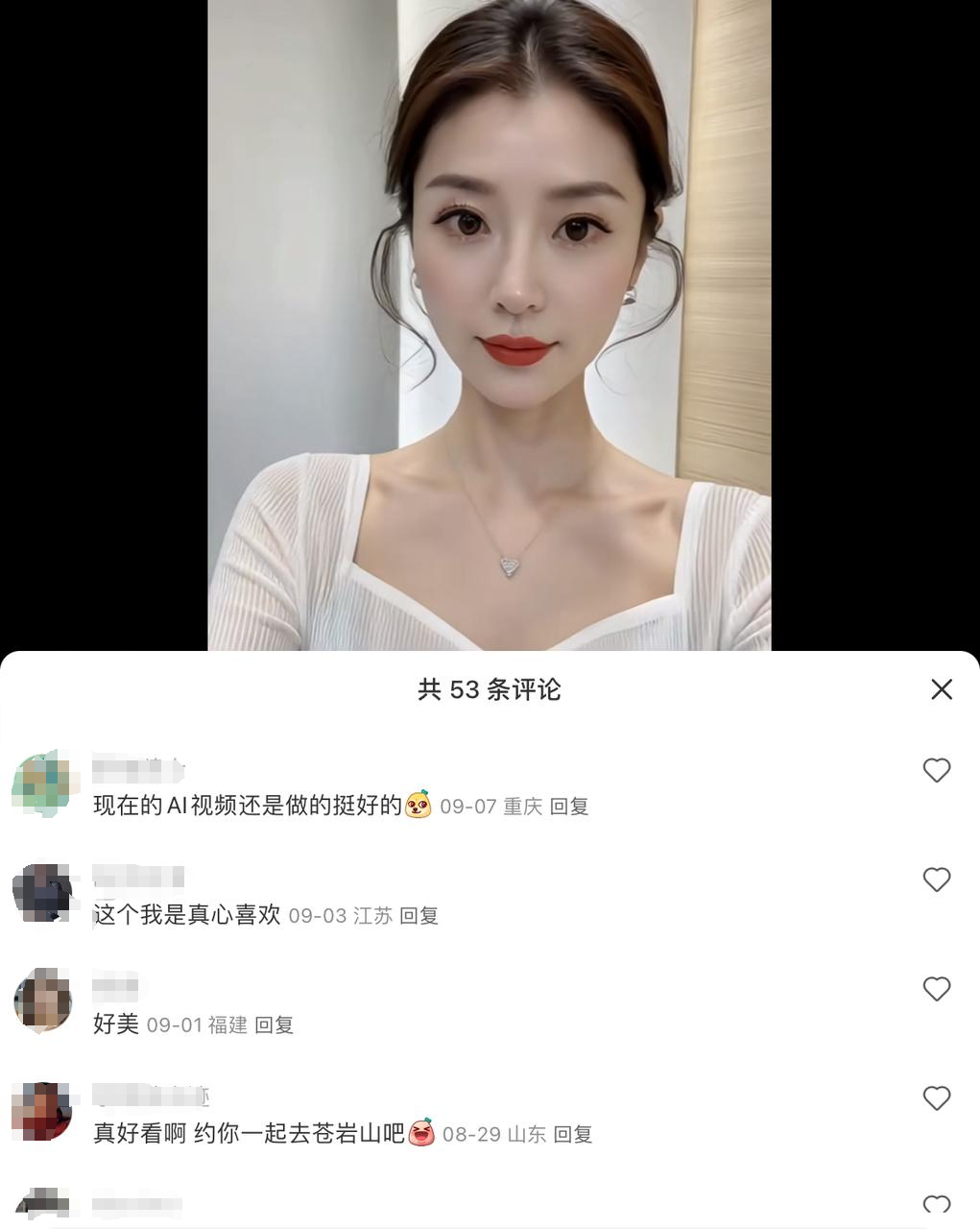View profile of the 好美 commenter

pos(43,1002)
